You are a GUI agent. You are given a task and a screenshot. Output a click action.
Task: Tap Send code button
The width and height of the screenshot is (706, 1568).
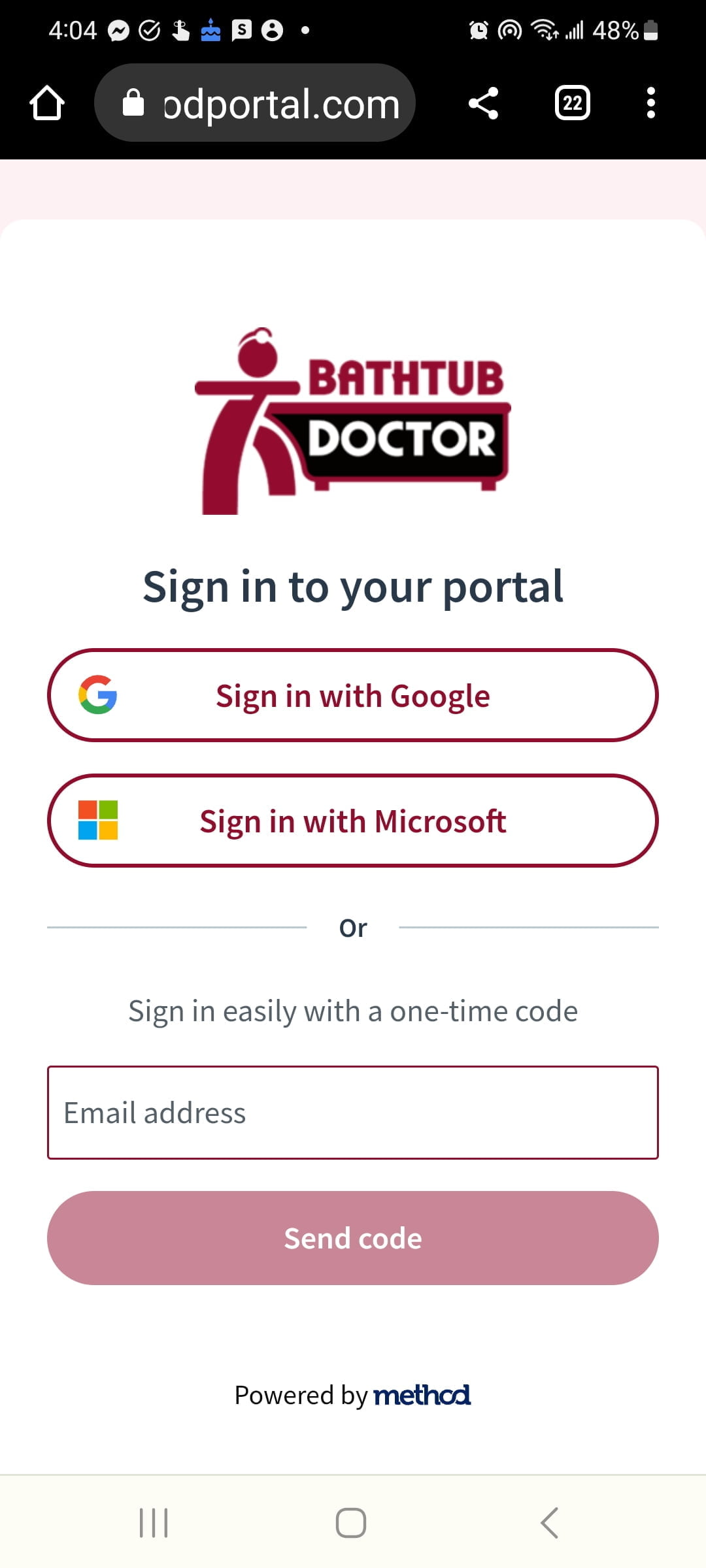click(353, 1238)
